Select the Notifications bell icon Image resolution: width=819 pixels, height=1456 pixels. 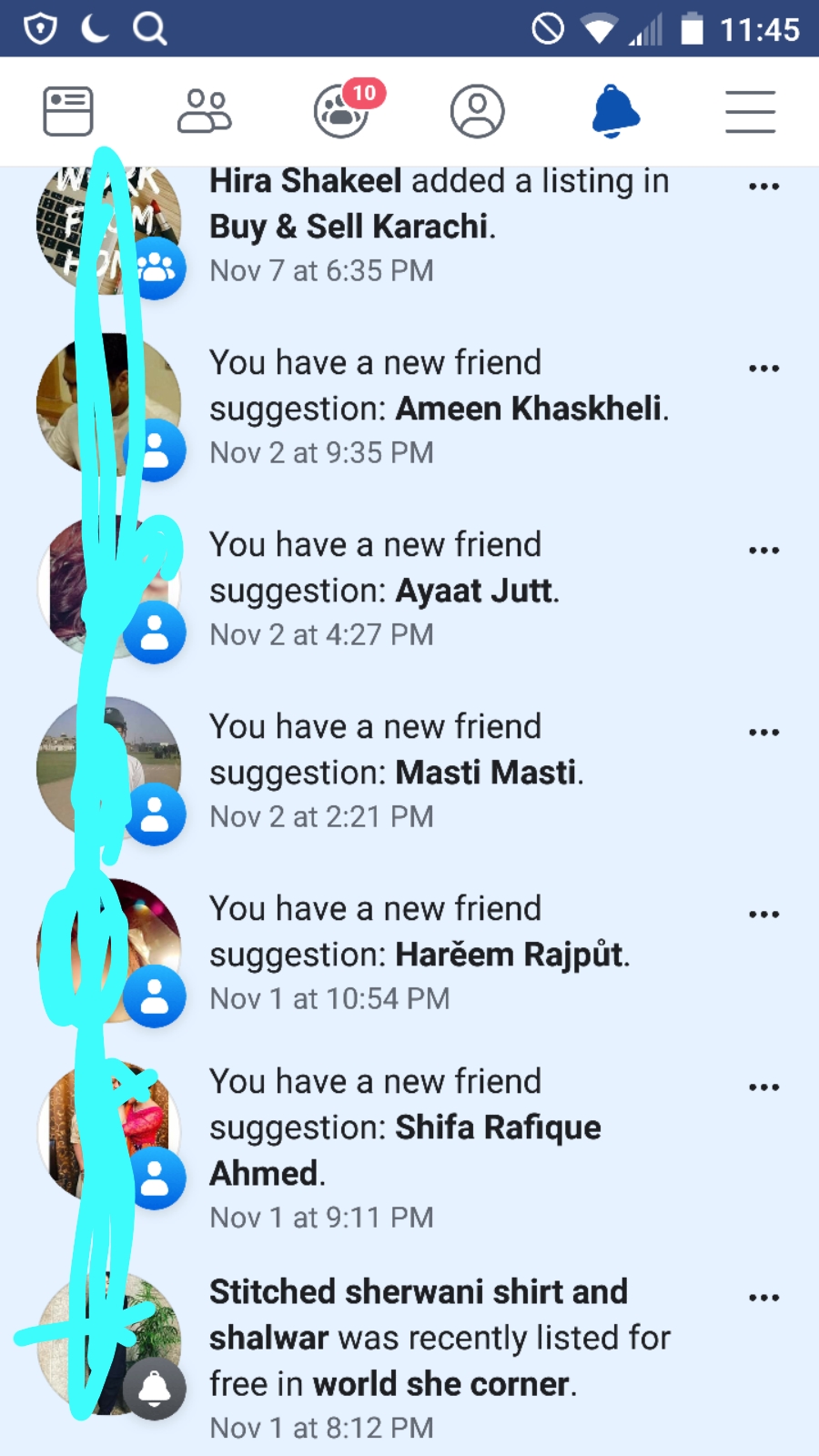[x=615, y=111]
